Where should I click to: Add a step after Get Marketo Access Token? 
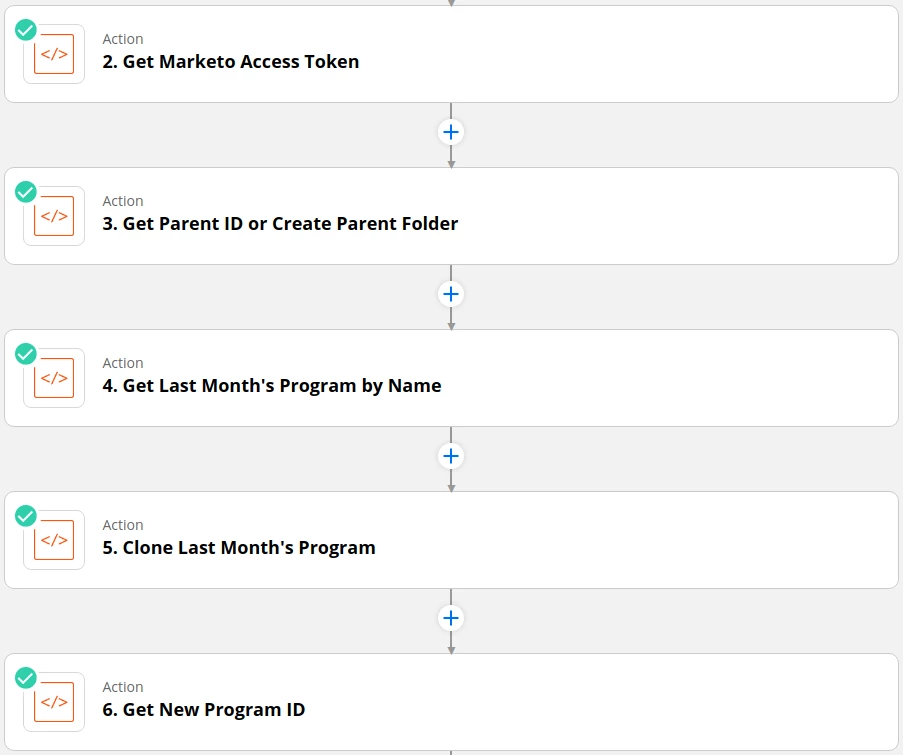451,132
